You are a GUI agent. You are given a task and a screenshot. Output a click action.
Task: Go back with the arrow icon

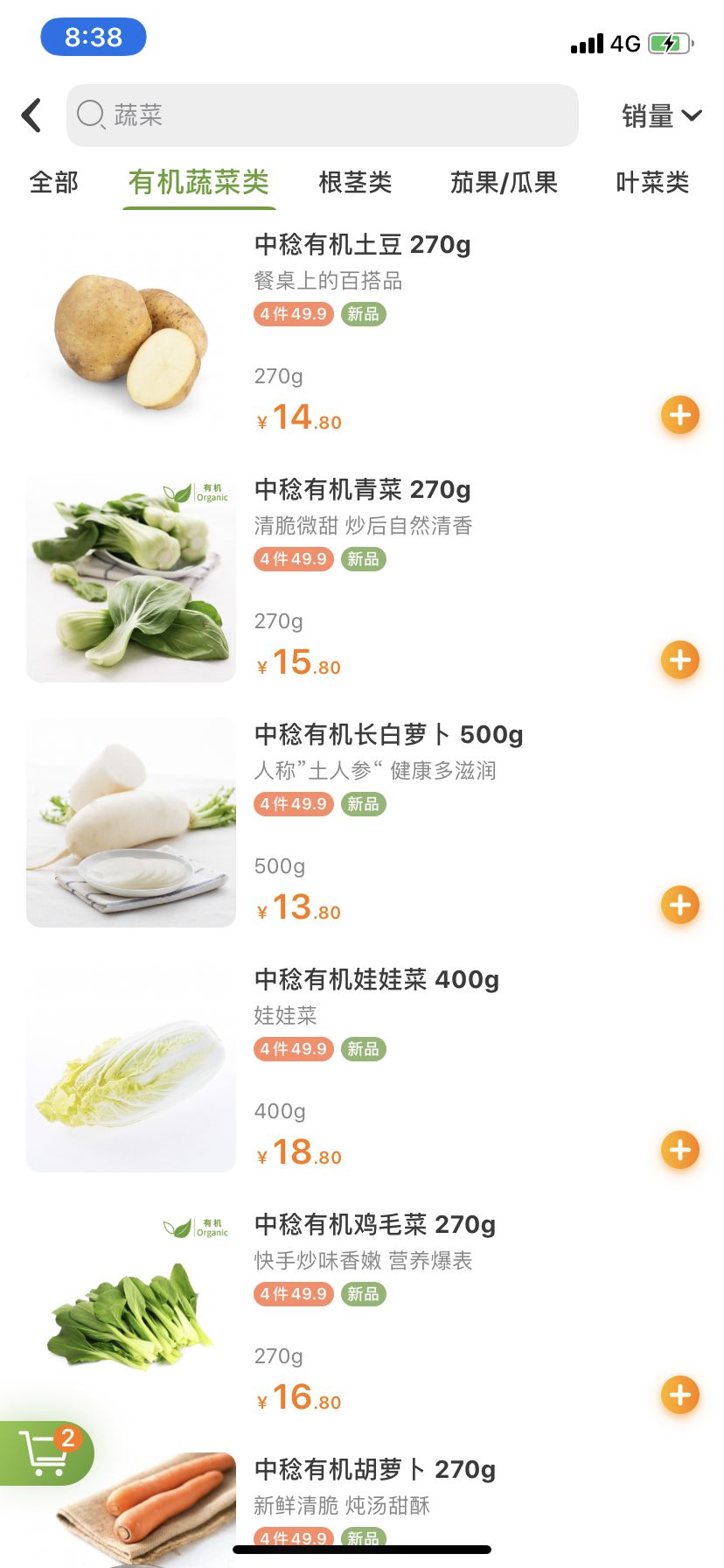pyautogui.click(x=32, y=115)
